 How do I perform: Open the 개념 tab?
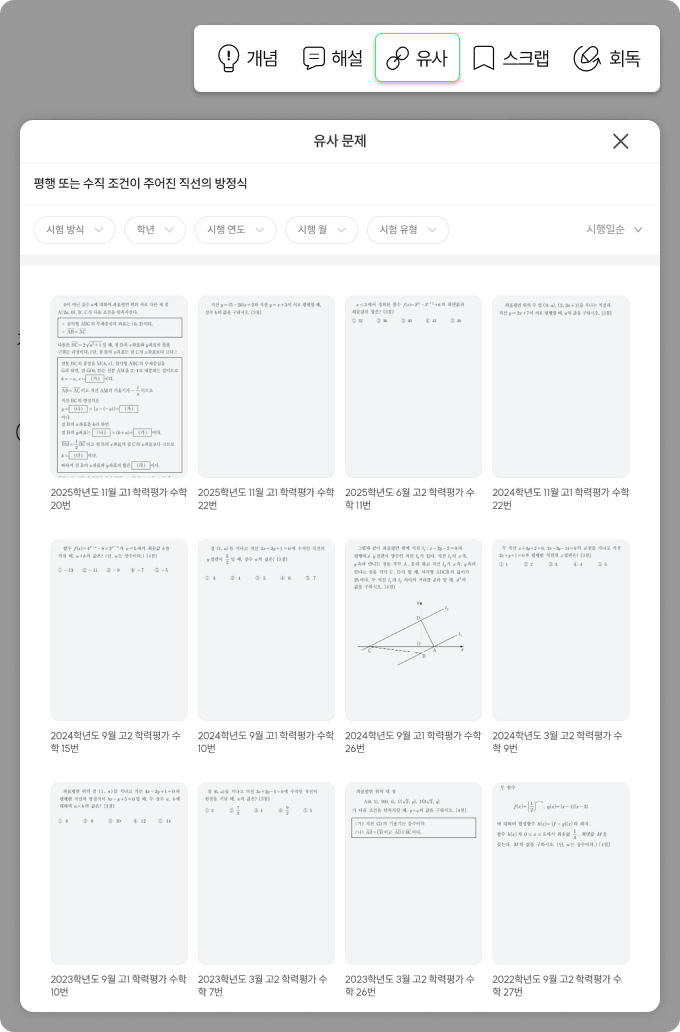(247, 58)
